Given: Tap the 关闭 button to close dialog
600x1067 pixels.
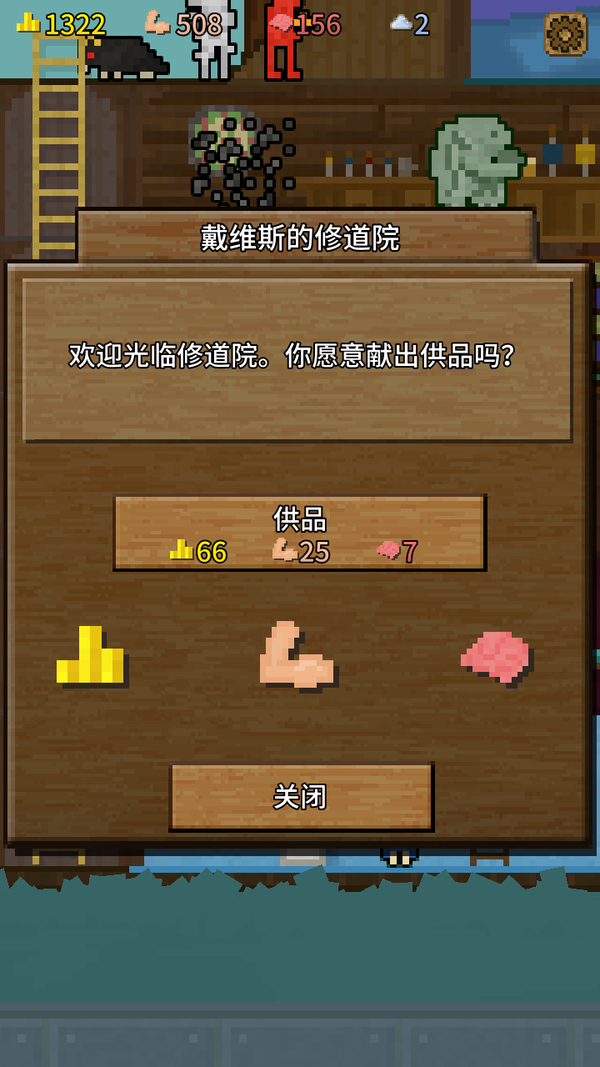Looking at the screenshot, I should [x=301, y=797].
